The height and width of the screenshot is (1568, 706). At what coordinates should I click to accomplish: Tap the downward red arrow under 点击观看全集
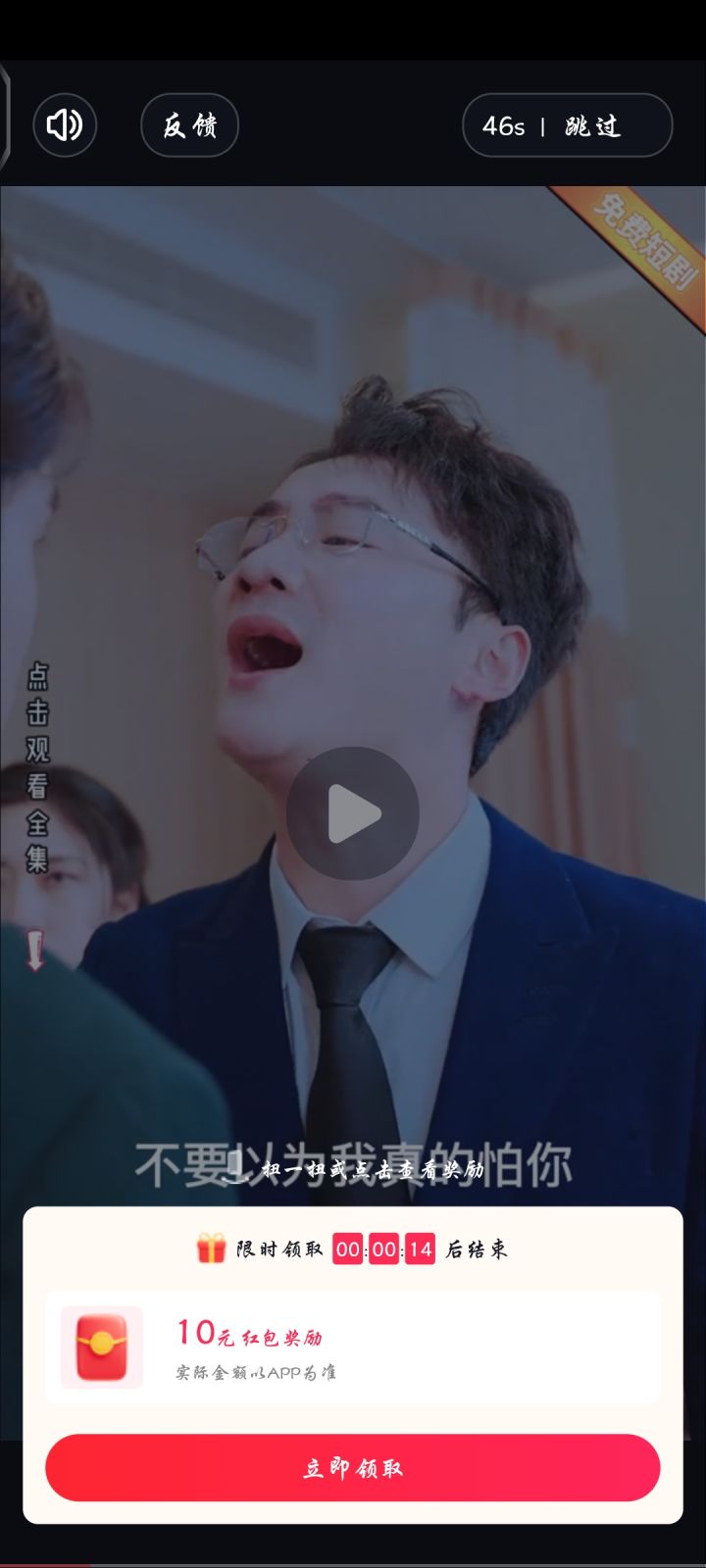(36, 949)
